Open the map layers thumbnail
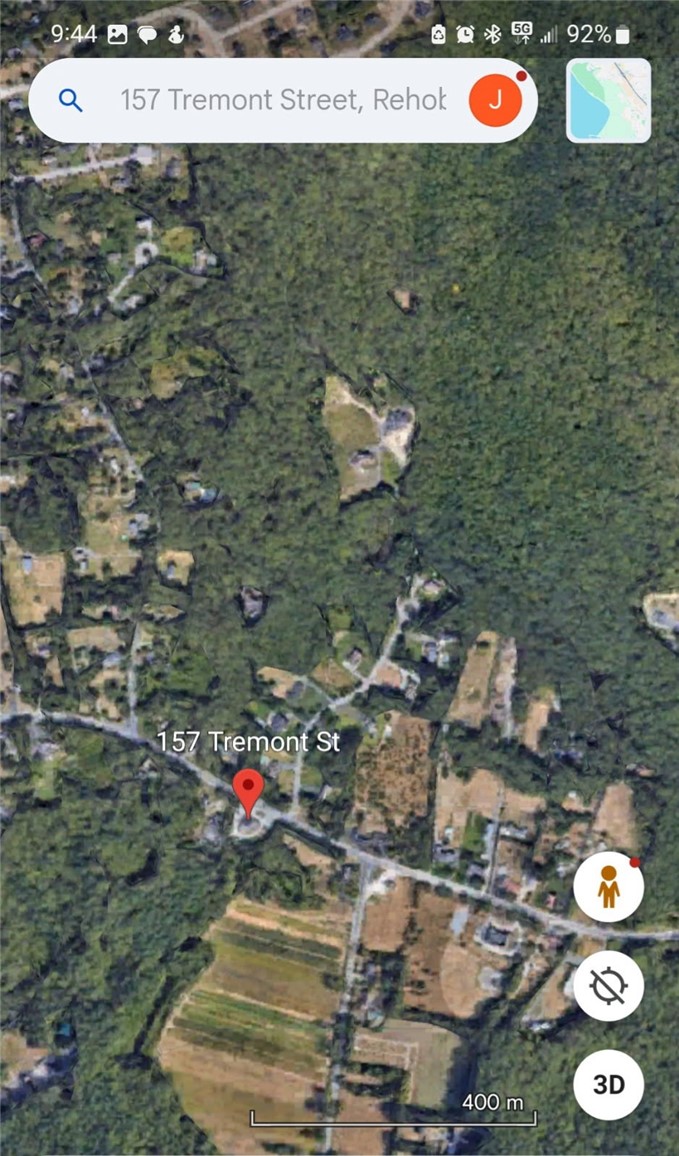Screen dimensions: 679x1156 (608, 100)
